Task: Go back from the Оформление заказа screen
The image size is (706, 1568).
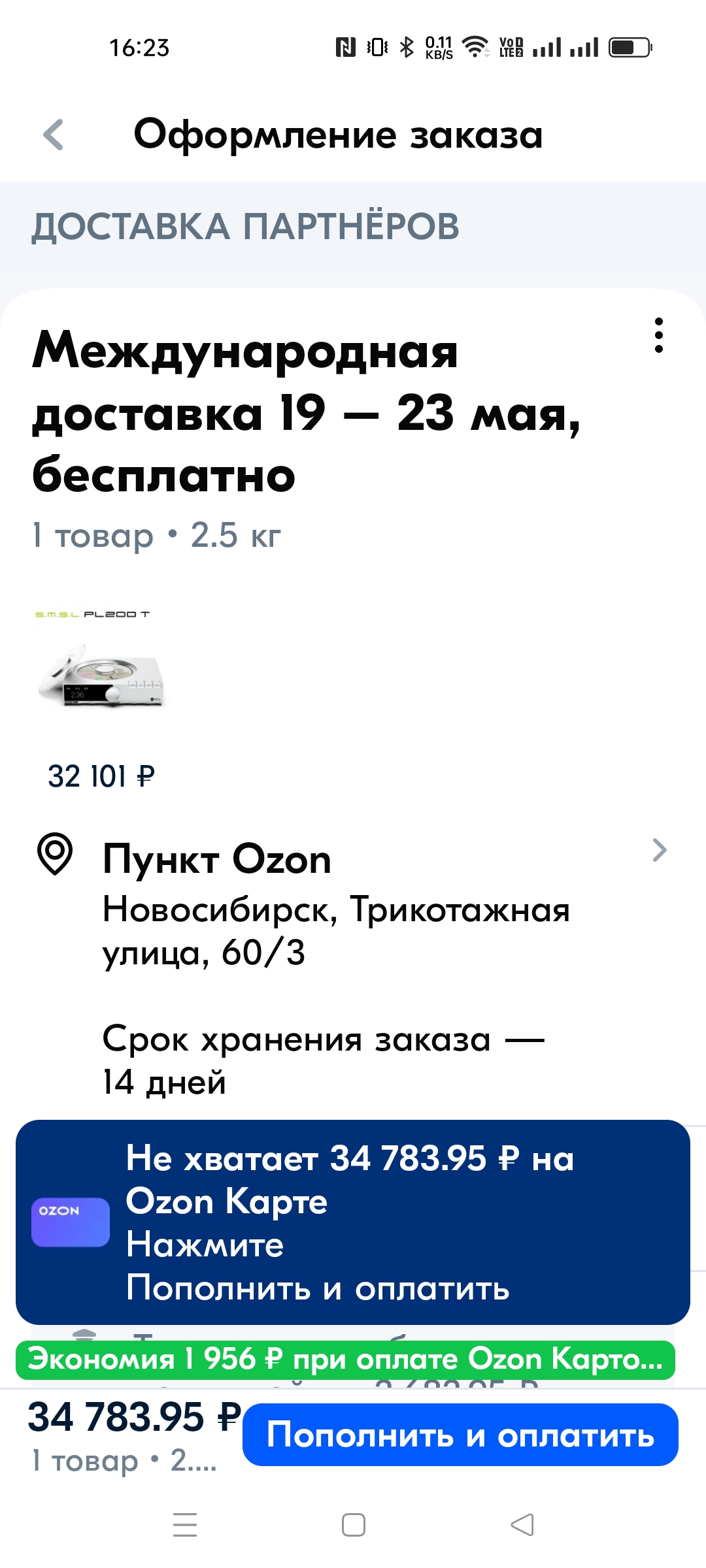Action: click(x=54, y=135)
